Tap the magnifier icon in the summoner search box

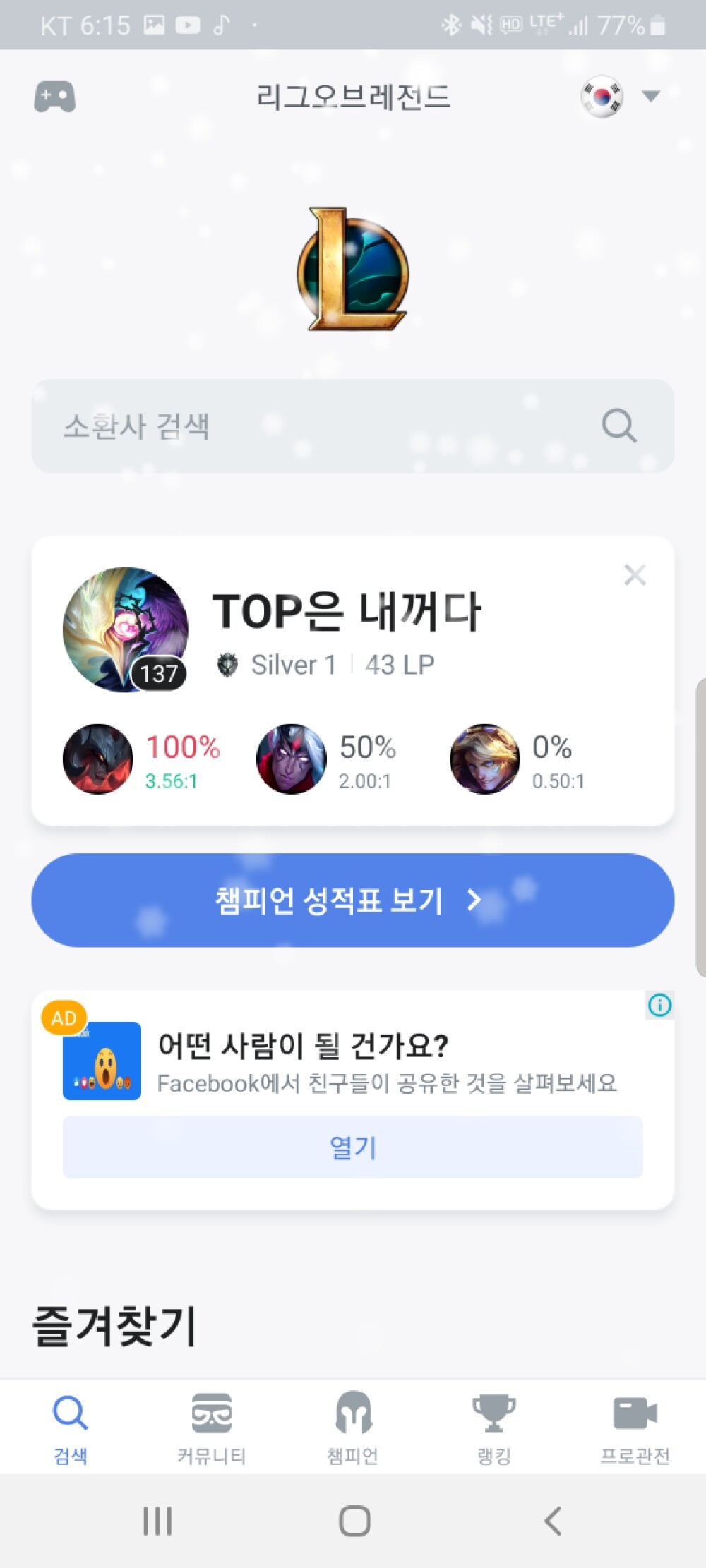tap(619, 426)
